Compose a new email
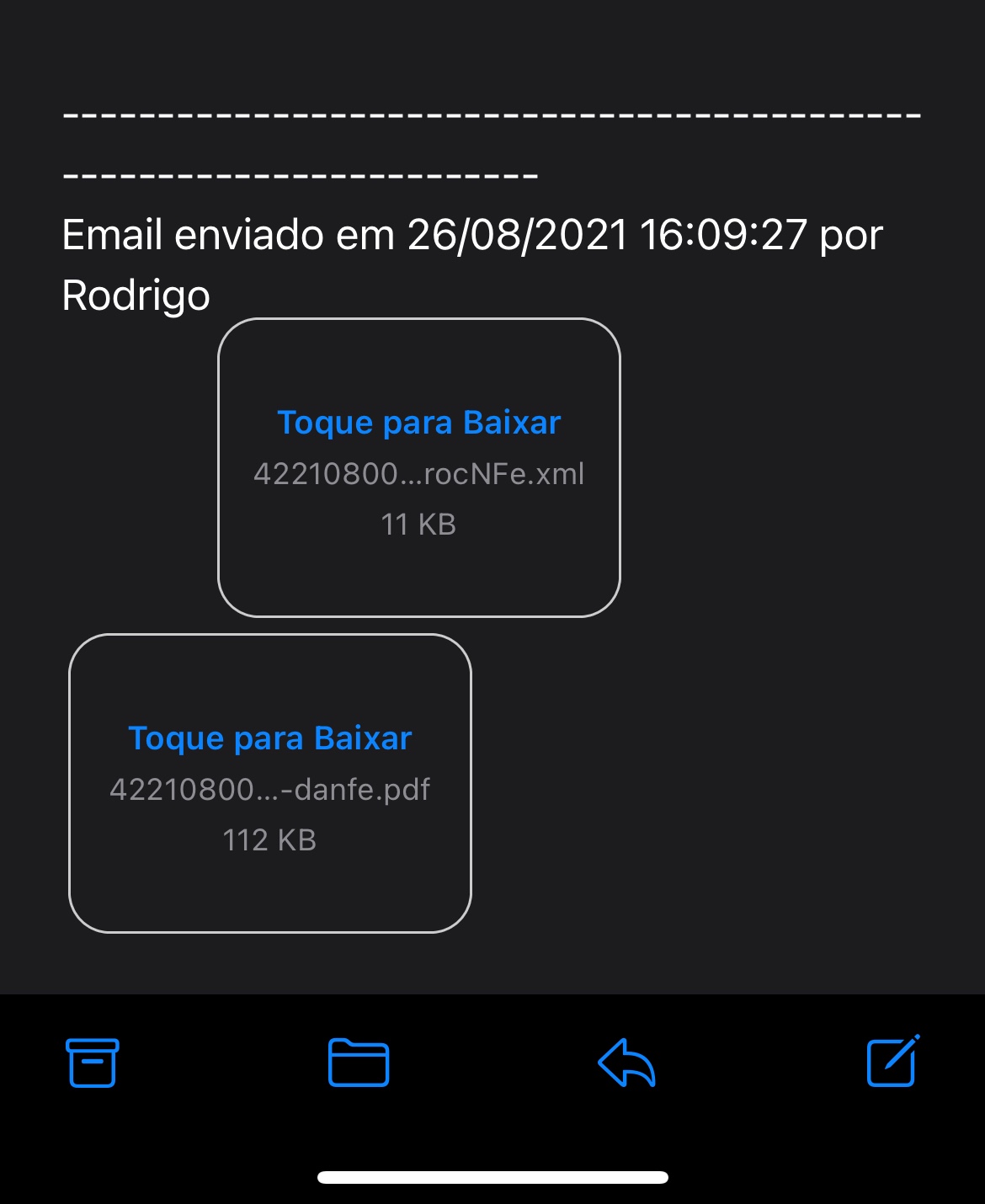 pyautogui.click(x=892, y=1063)
